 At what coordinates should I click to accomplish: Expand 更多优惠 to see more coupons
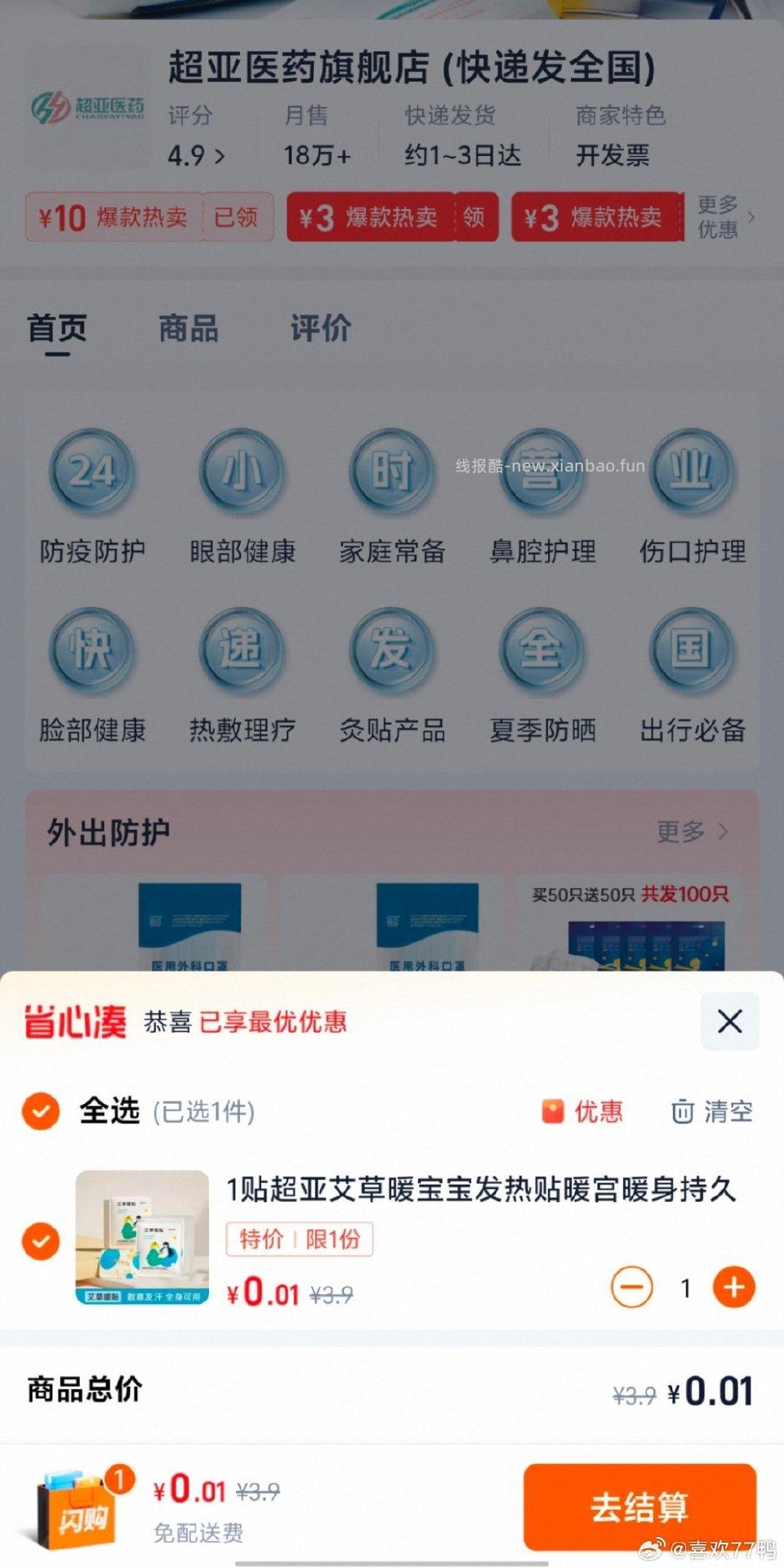(x=722, y=218)
